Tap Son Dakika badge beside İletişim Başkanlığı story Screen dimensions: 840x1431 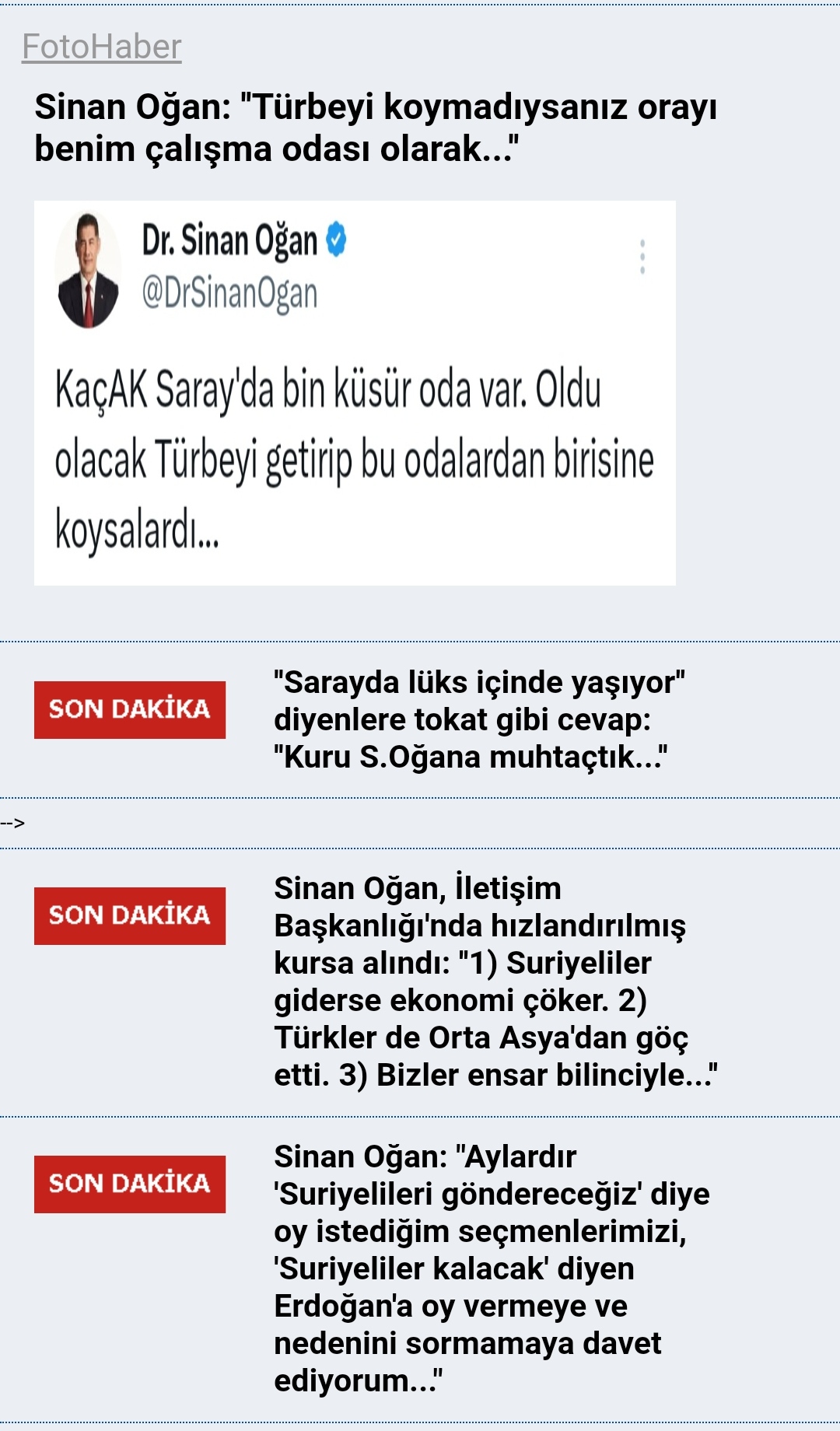click(x=130, y=916)
